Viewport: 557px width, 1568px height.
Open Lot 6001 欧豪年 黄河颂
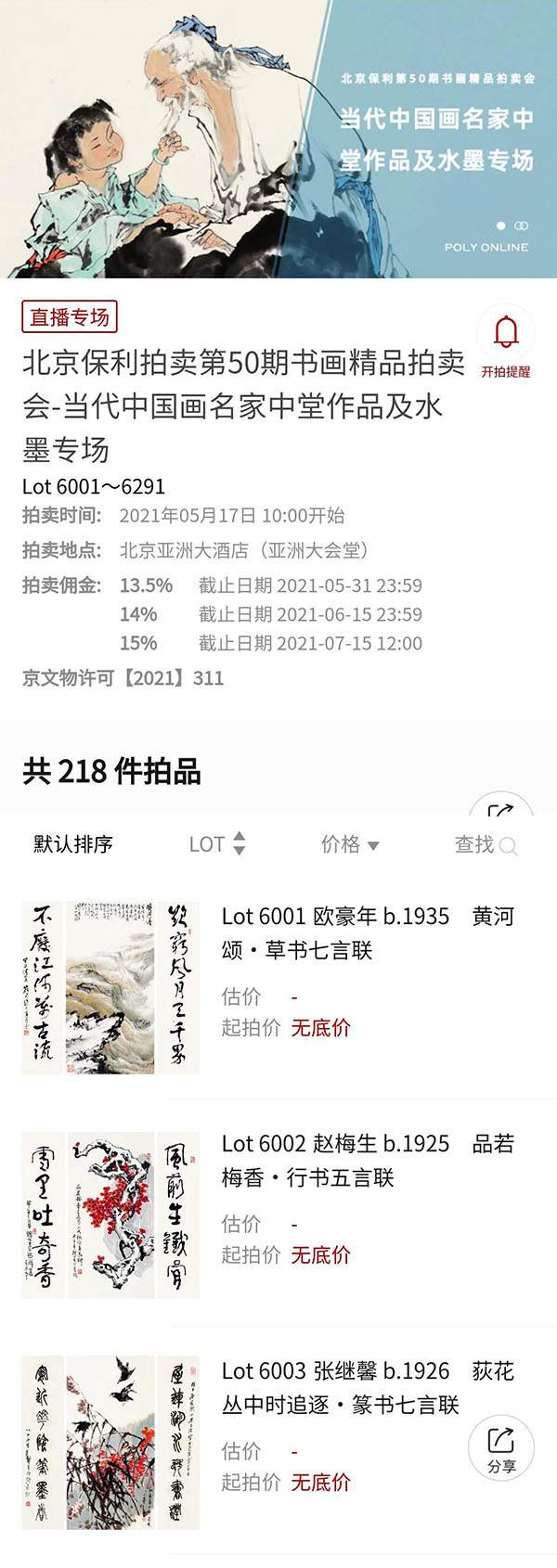pos(367,932)
